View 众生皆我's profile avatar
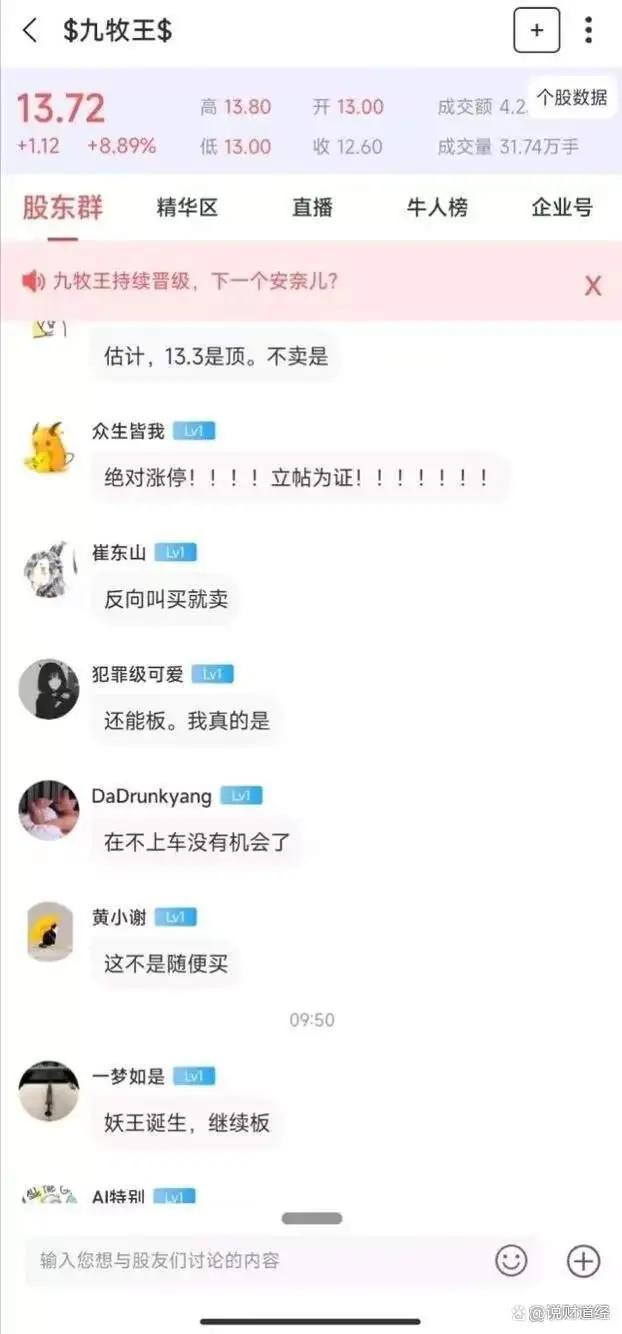The width and height of the screenshot is (622, 1334). coord(49,446)
